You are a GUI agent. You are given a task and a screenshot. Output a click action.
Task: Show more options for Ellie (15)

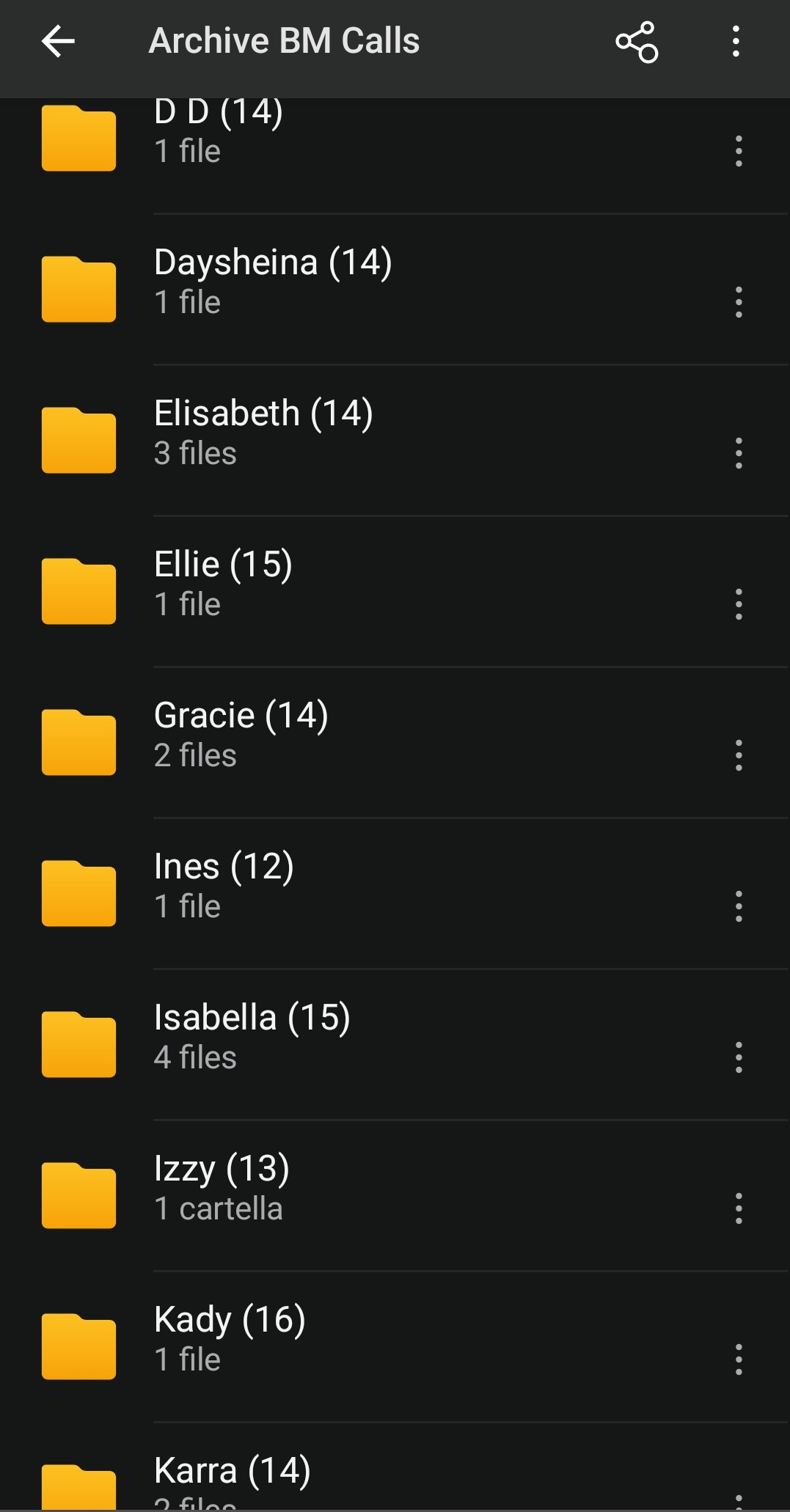pos(739,604)
